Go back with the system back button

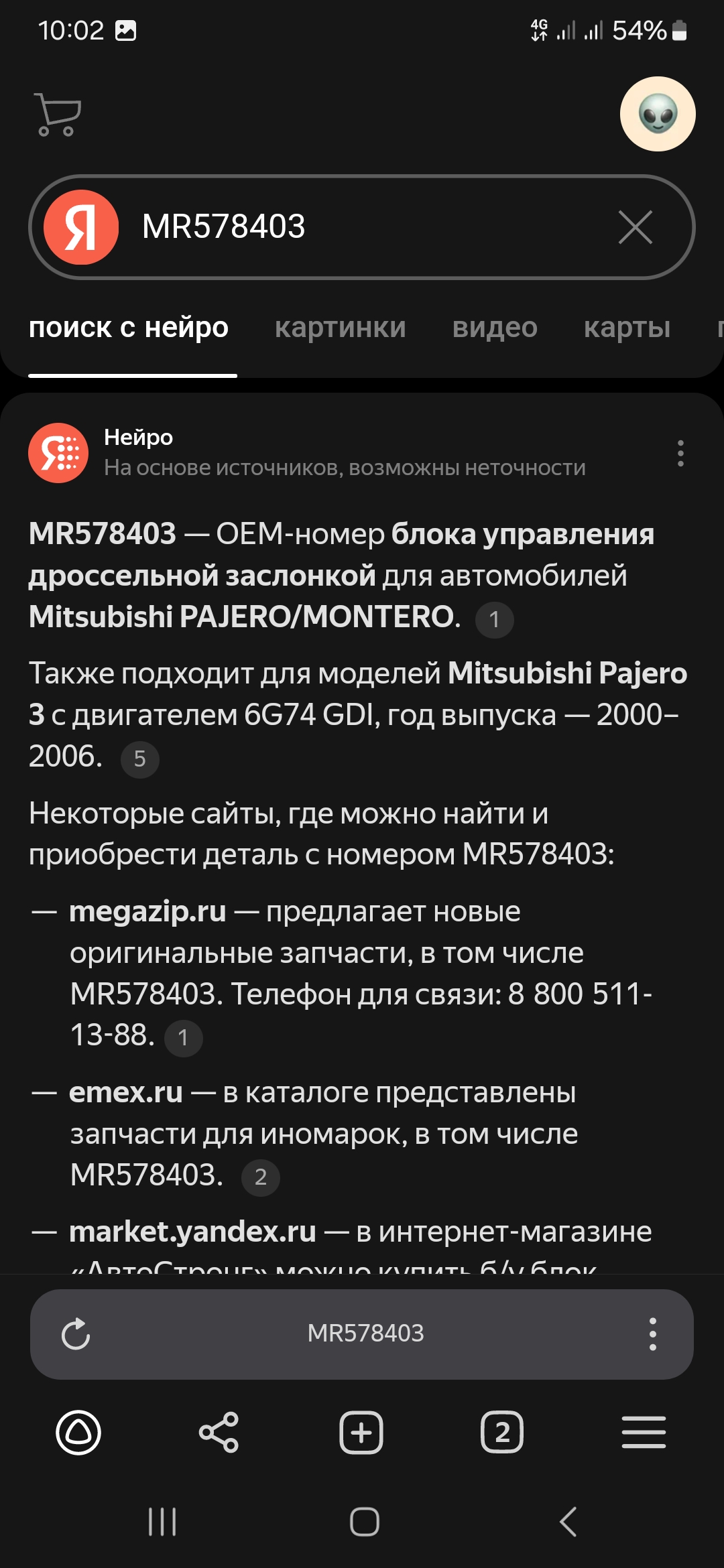(x=568, y=1522)
